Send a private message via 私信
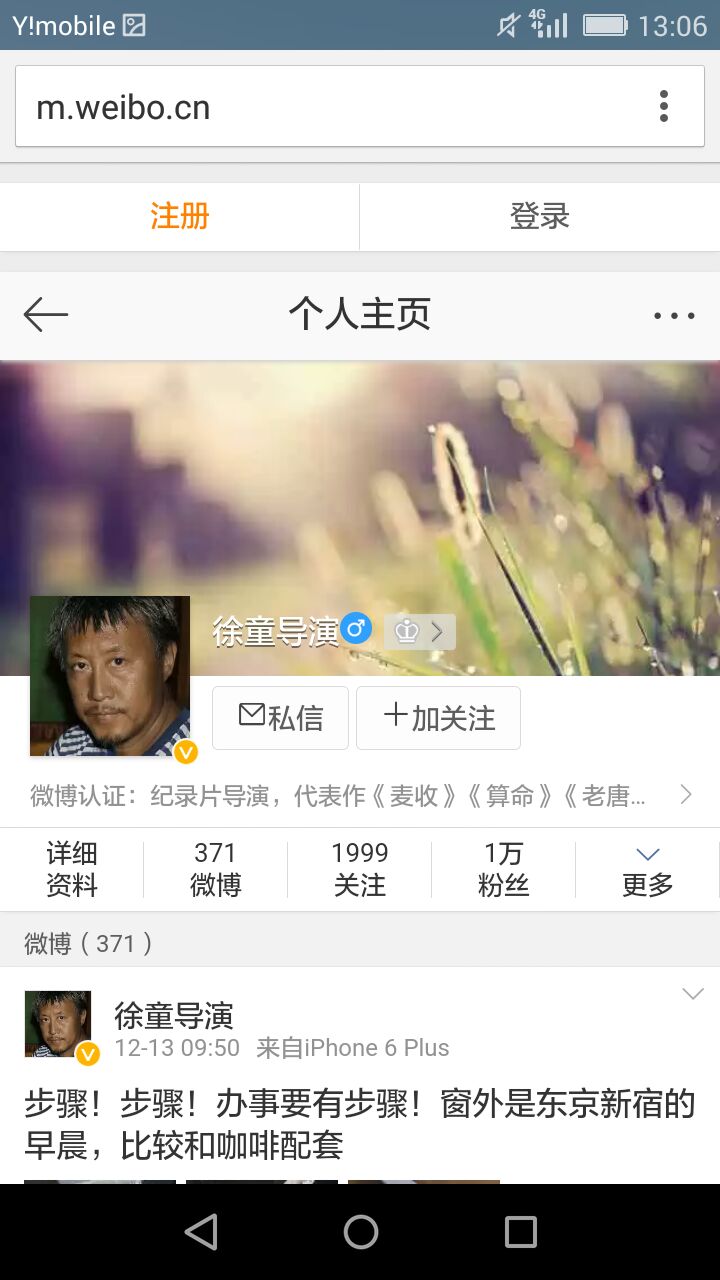Image resolution: width=720 pixels, height=1280 pixels. [281, 718]
